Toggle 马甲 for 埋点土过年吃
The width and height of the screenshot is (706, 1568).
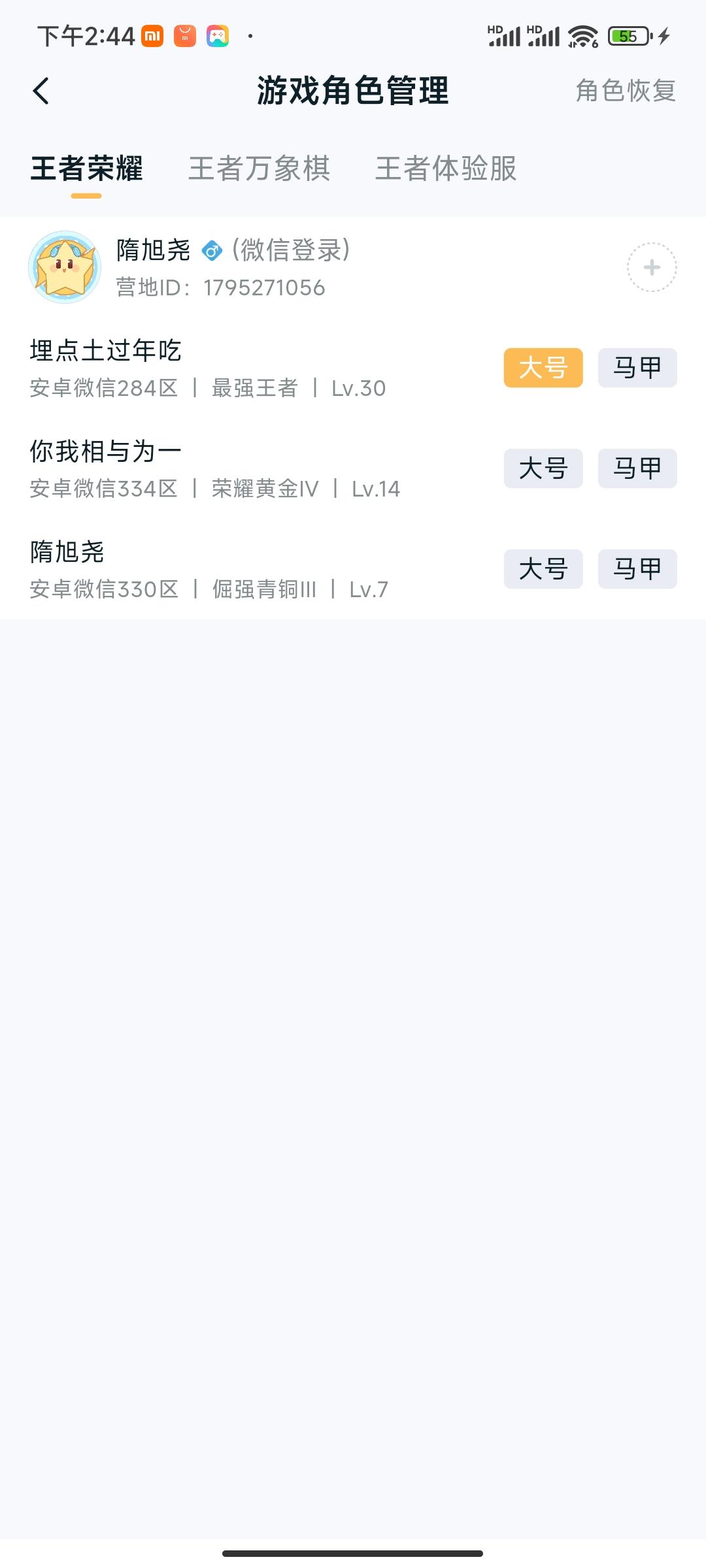637,367
